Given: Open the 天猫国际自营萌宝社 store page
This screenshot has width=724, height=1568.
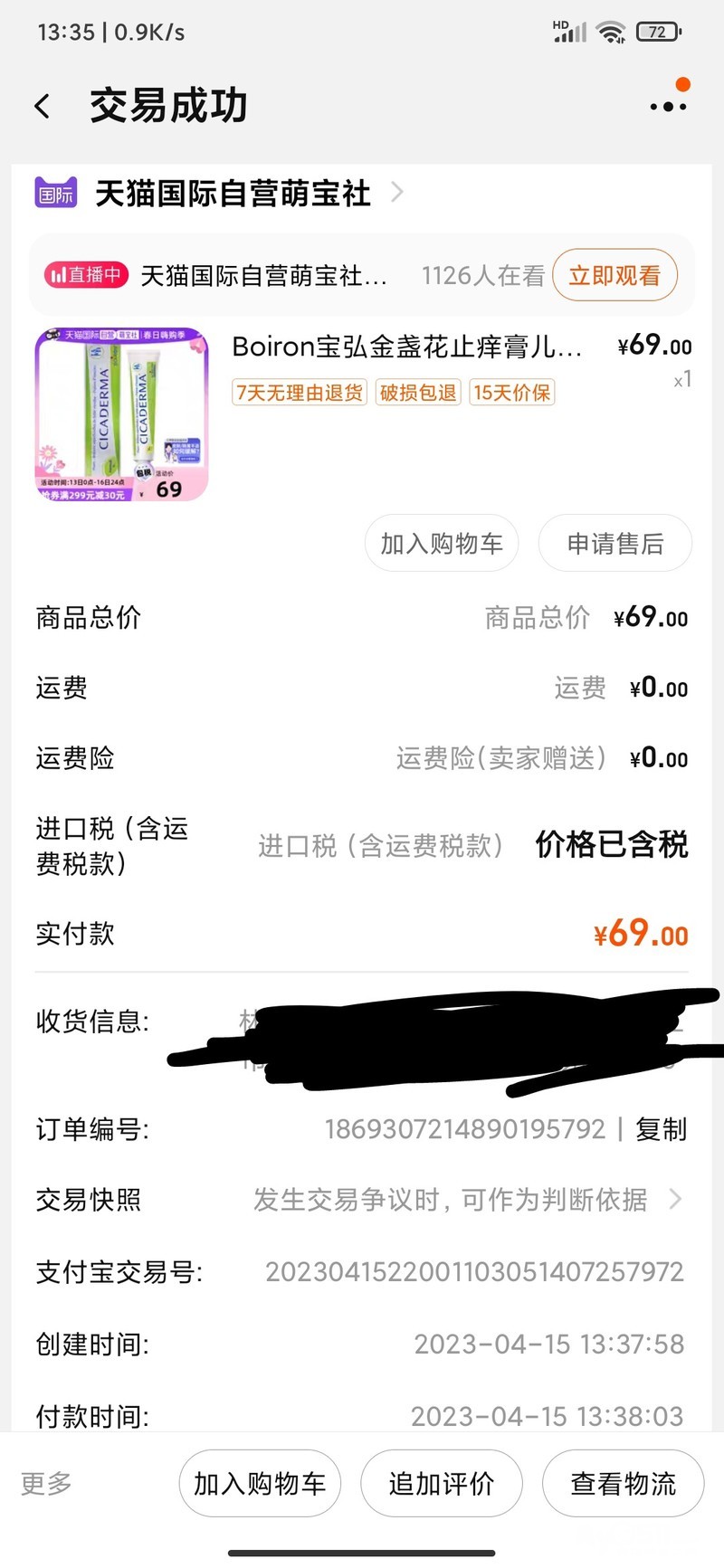Looking at the screenshot, I should (x=233, y=194).
